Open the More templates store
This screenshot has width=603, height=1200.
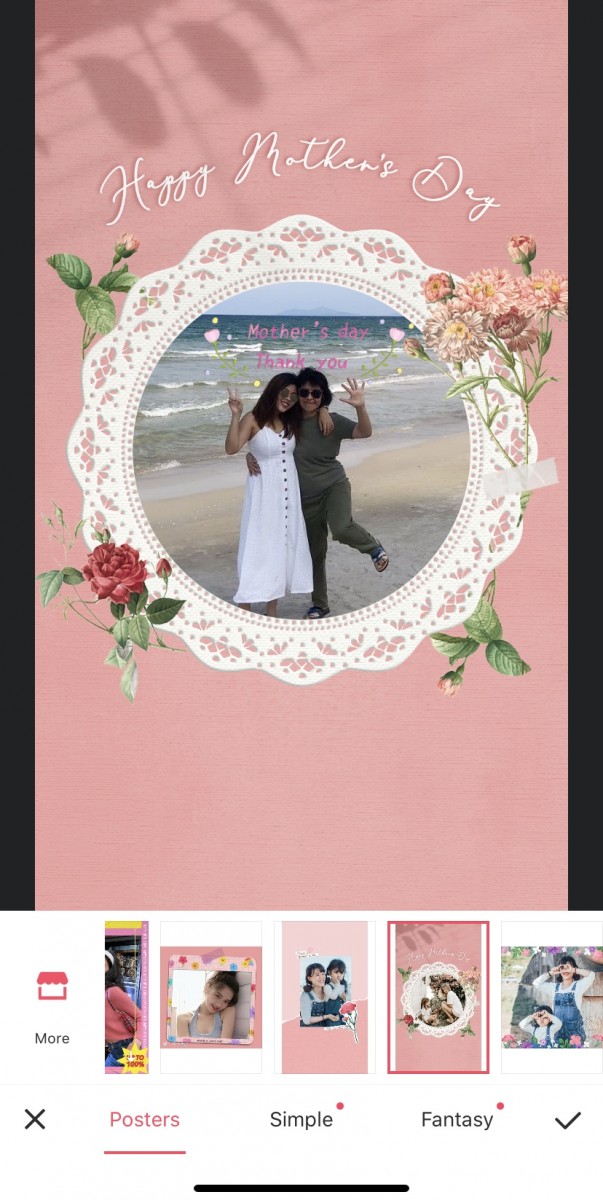point(52,1006)
